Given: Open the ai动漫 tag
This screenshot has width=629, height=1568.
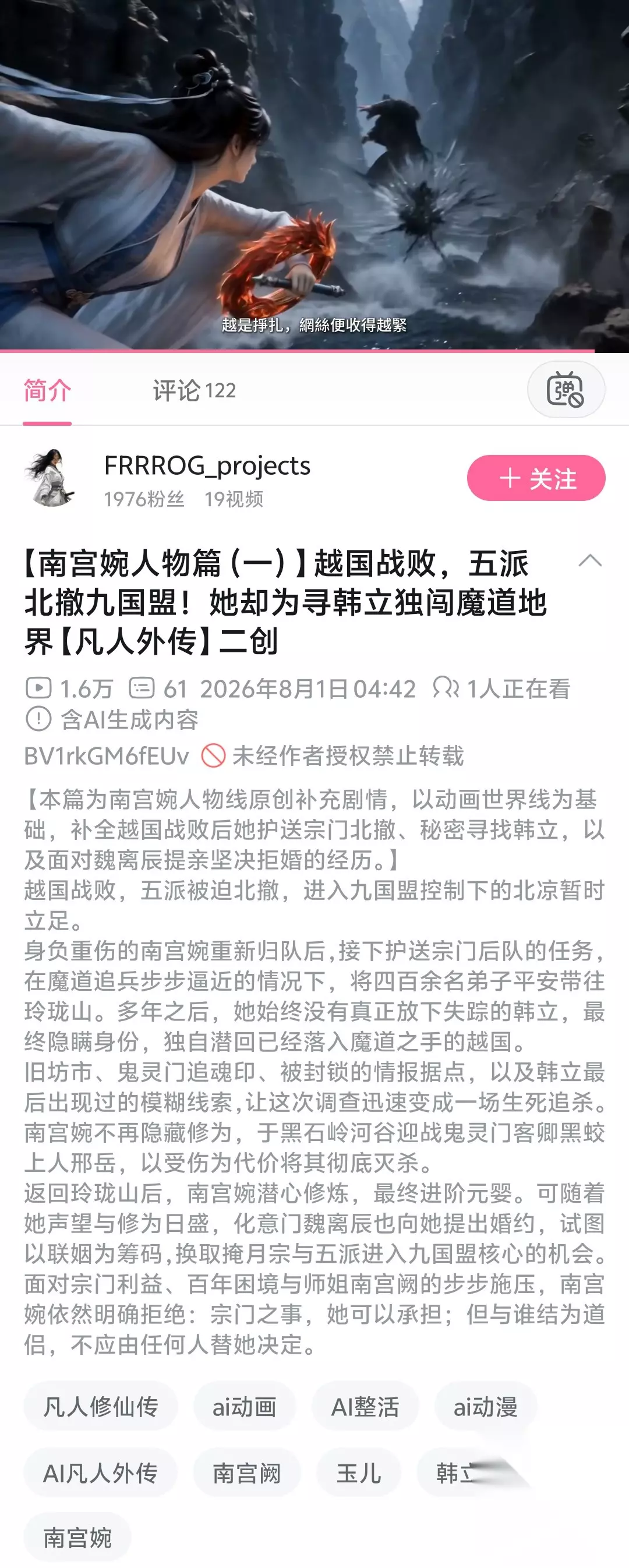Looking at the screenshot, I should [485, 1407].
